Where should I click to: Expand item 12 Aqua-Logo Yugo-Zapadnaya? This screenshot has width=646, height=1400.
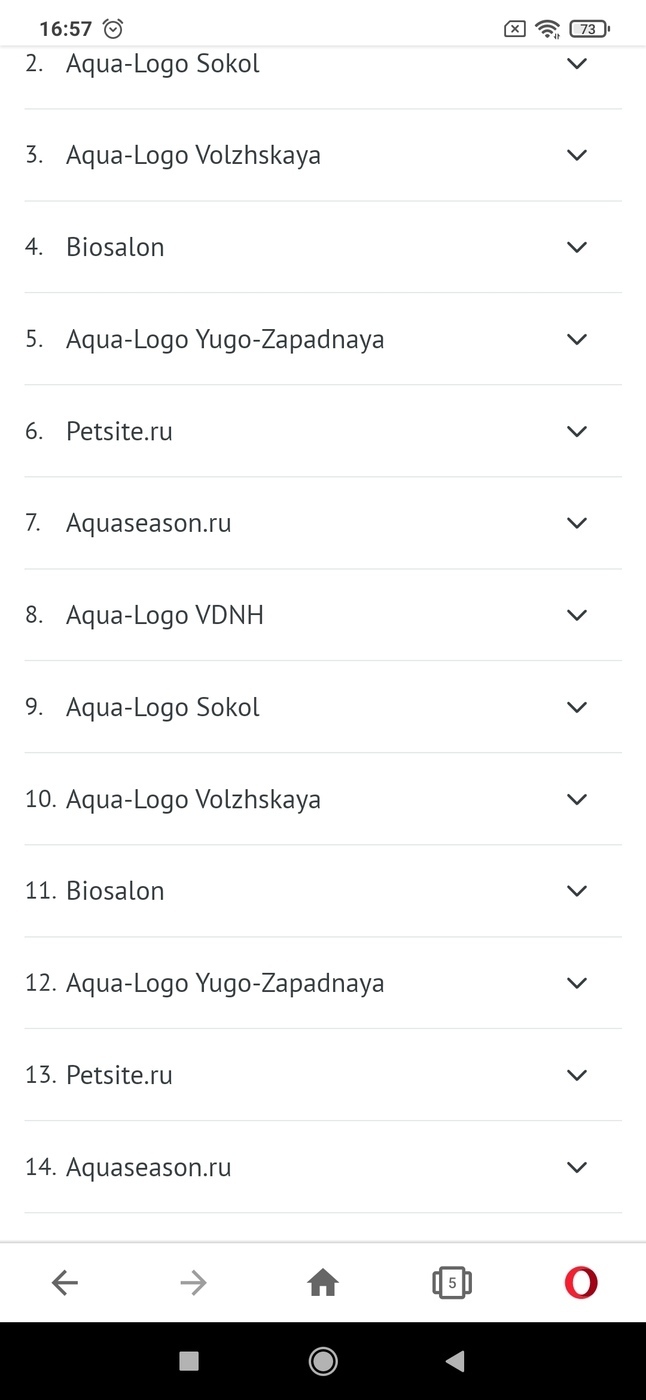tap(576, 983)
